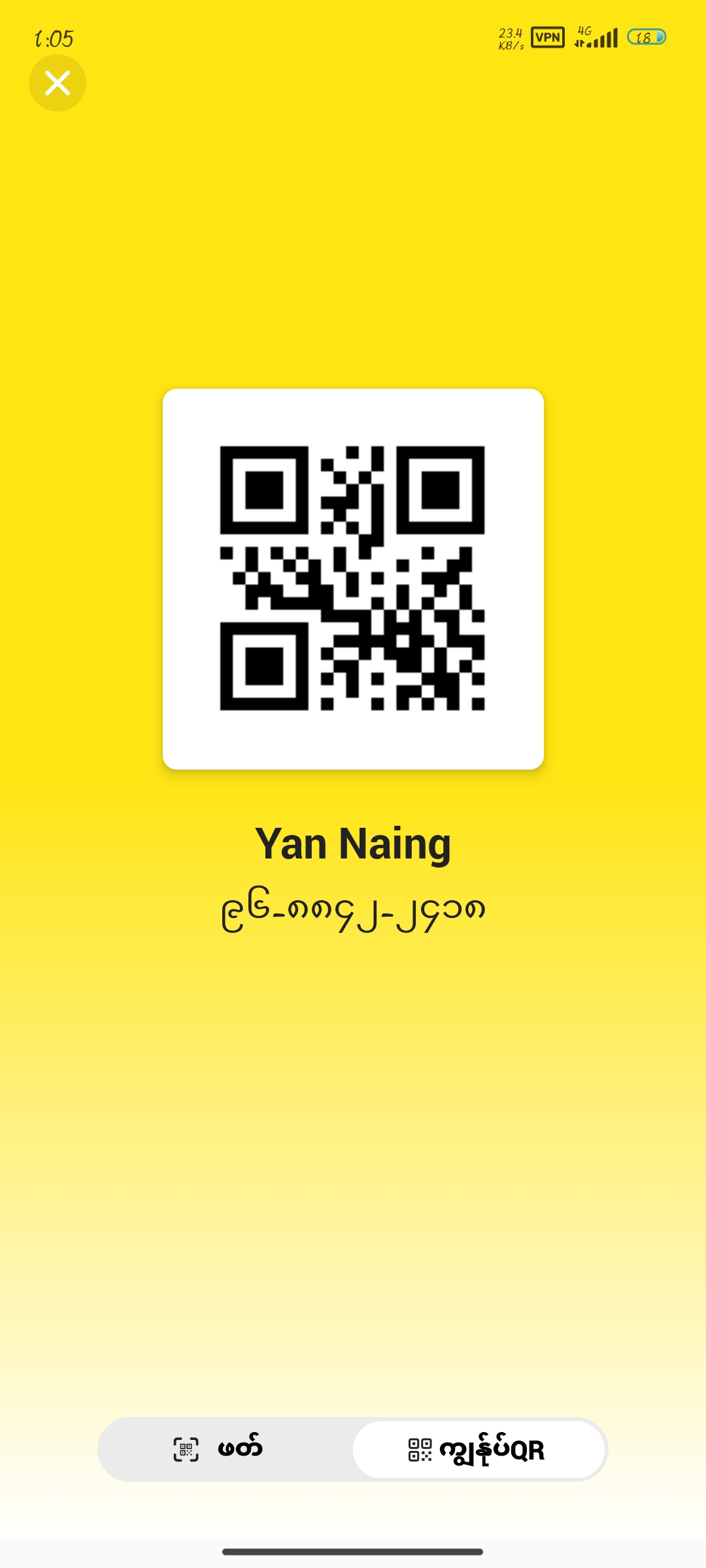Close the QR code screen
The width and height of the screenshot is (706, 1568).
[58, 83]
